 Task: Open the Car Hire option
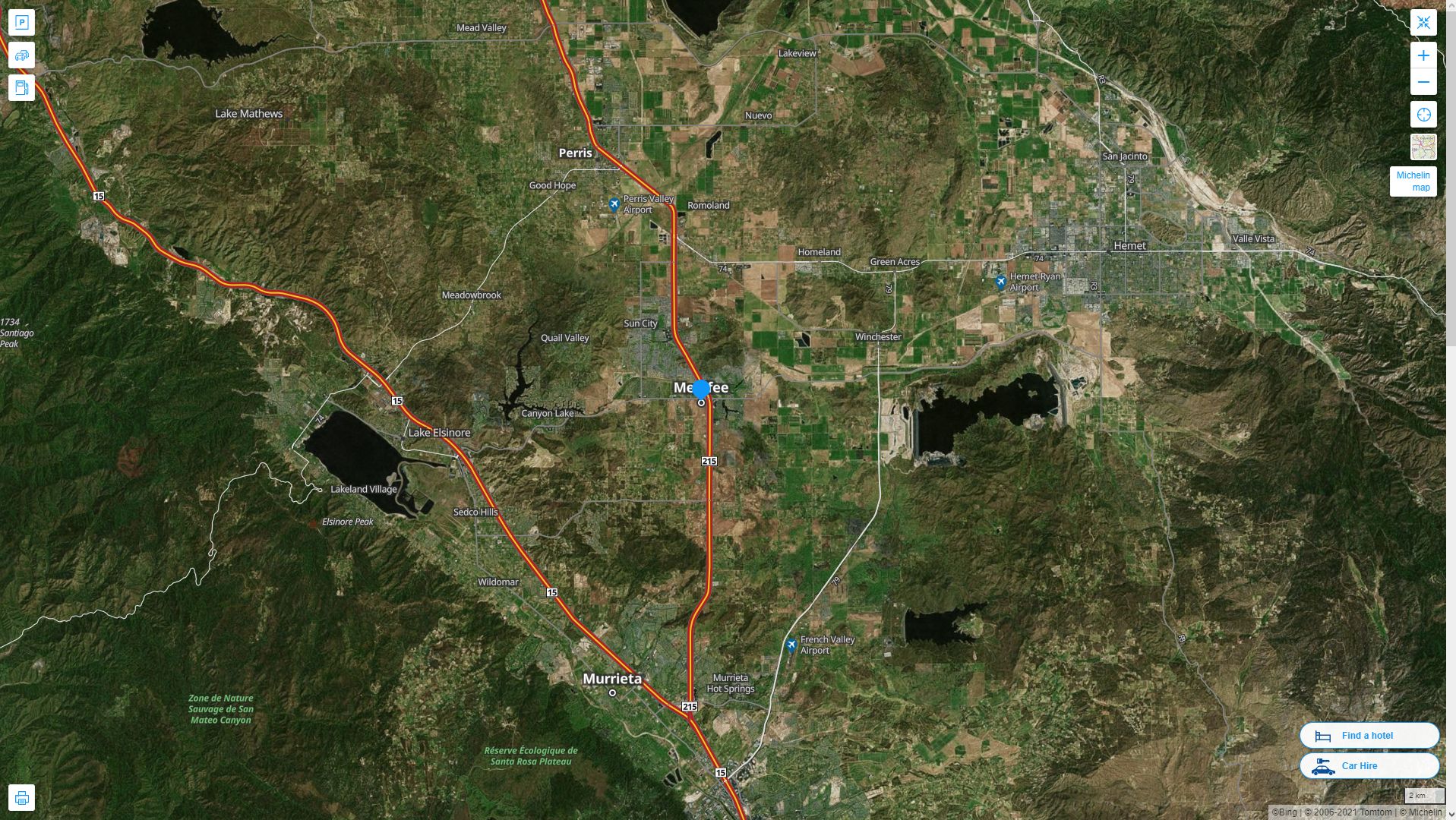click(1369, 766)
